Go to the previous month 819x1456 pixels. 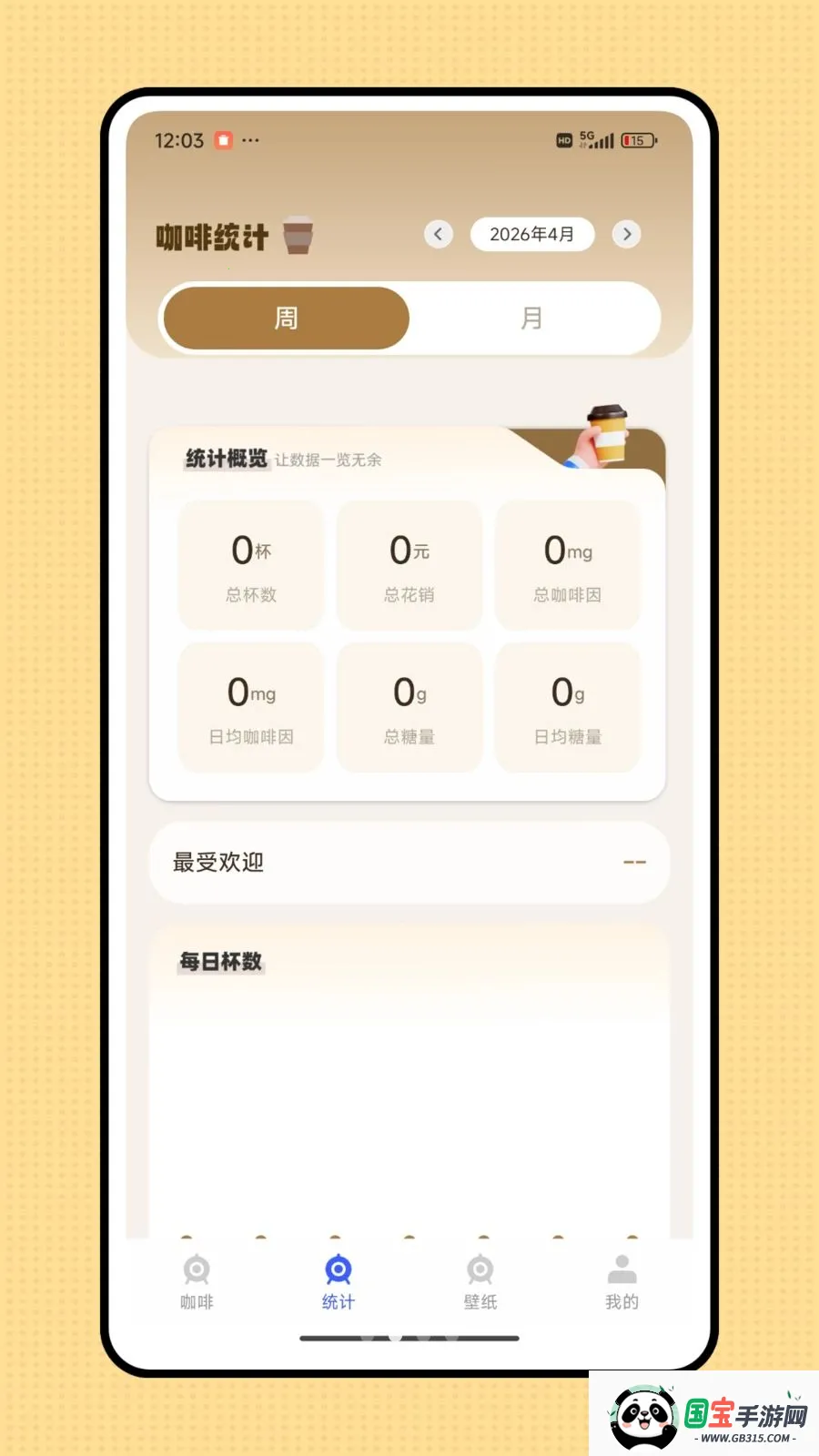coord(438,234)
